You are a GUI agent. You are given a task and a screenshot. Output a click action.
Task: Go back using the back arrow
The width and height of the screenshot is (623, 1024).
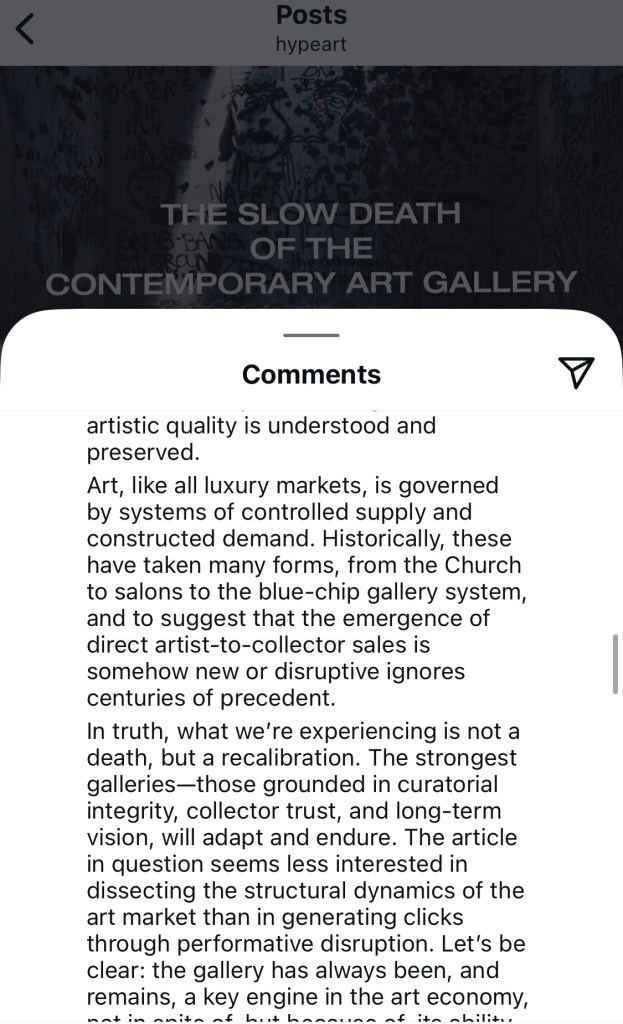pyautogui.click(x=26, y=30)
